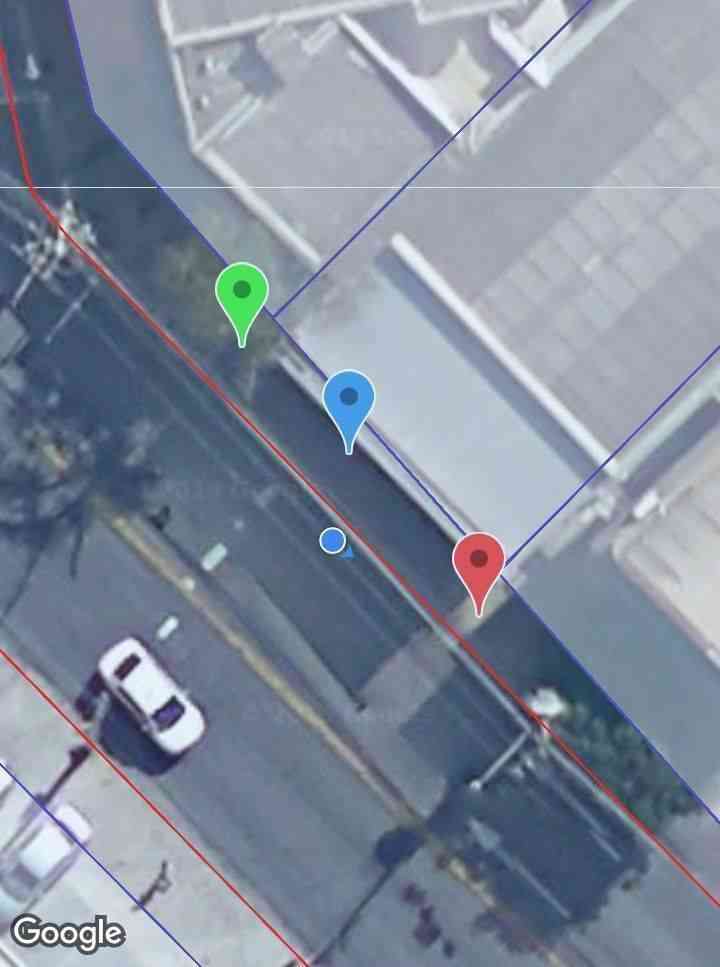Tap the blue current location dot
The image size is (720, 967).
click(333, 541)
